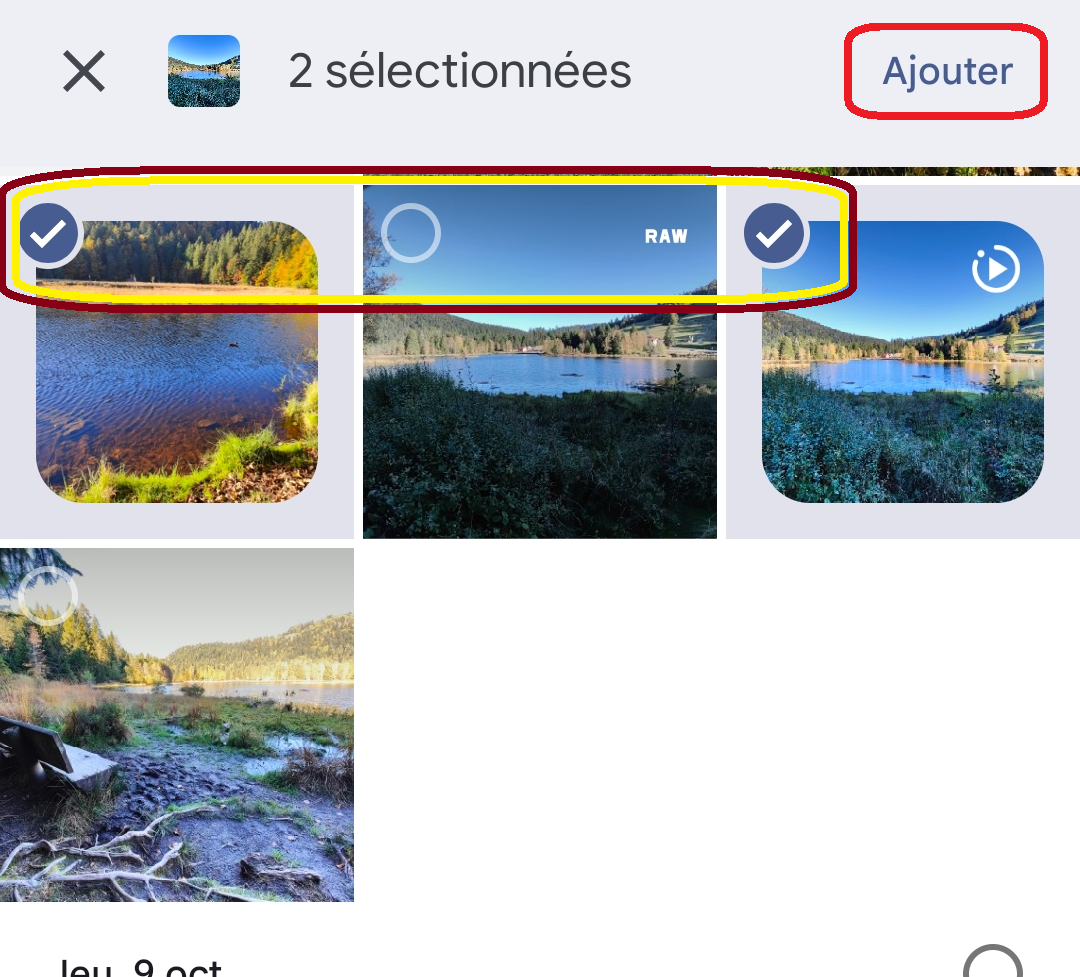Tap the Ajouter button
The height and width of the screenshot is (977, 1080).
tap(947, 71)
